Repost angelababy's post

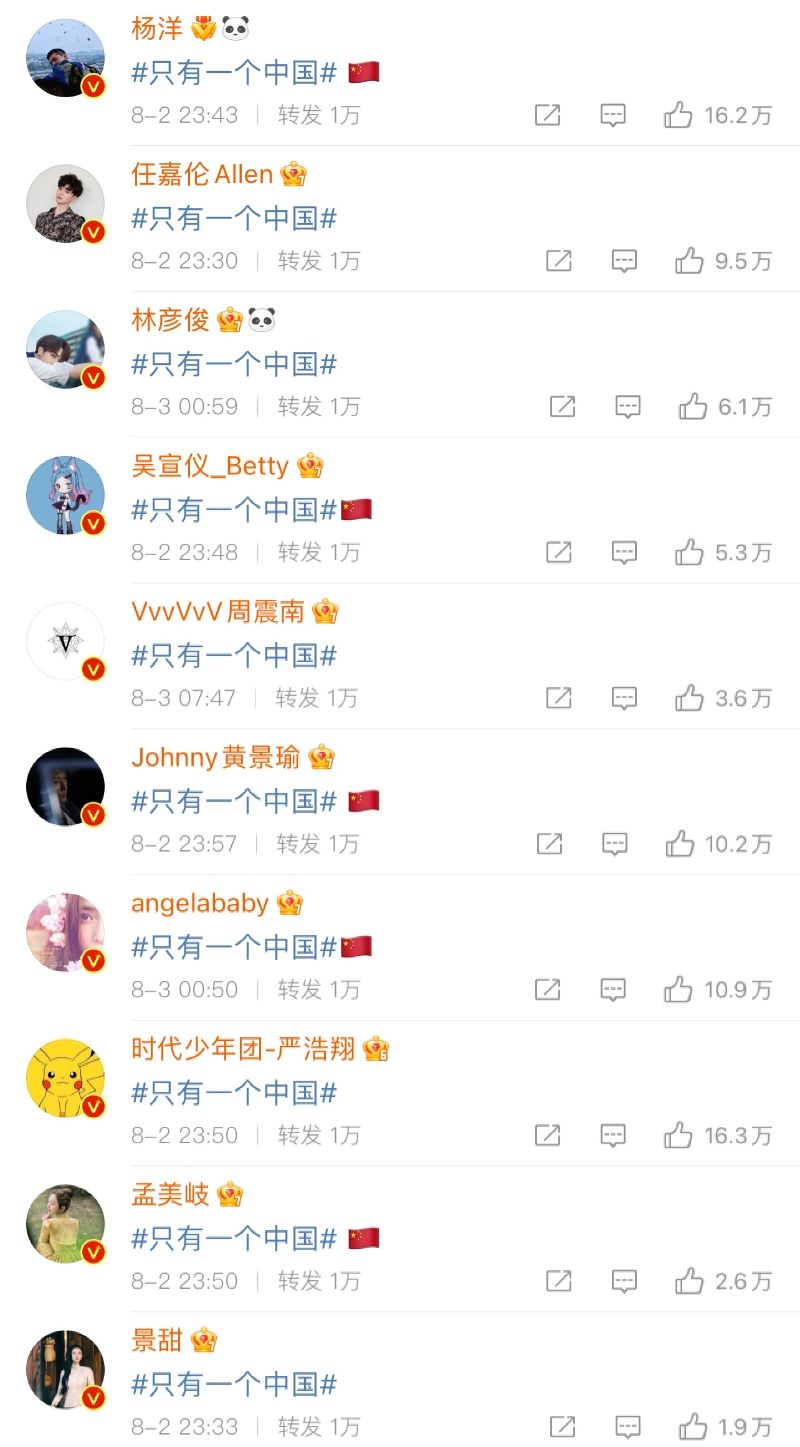548,990
